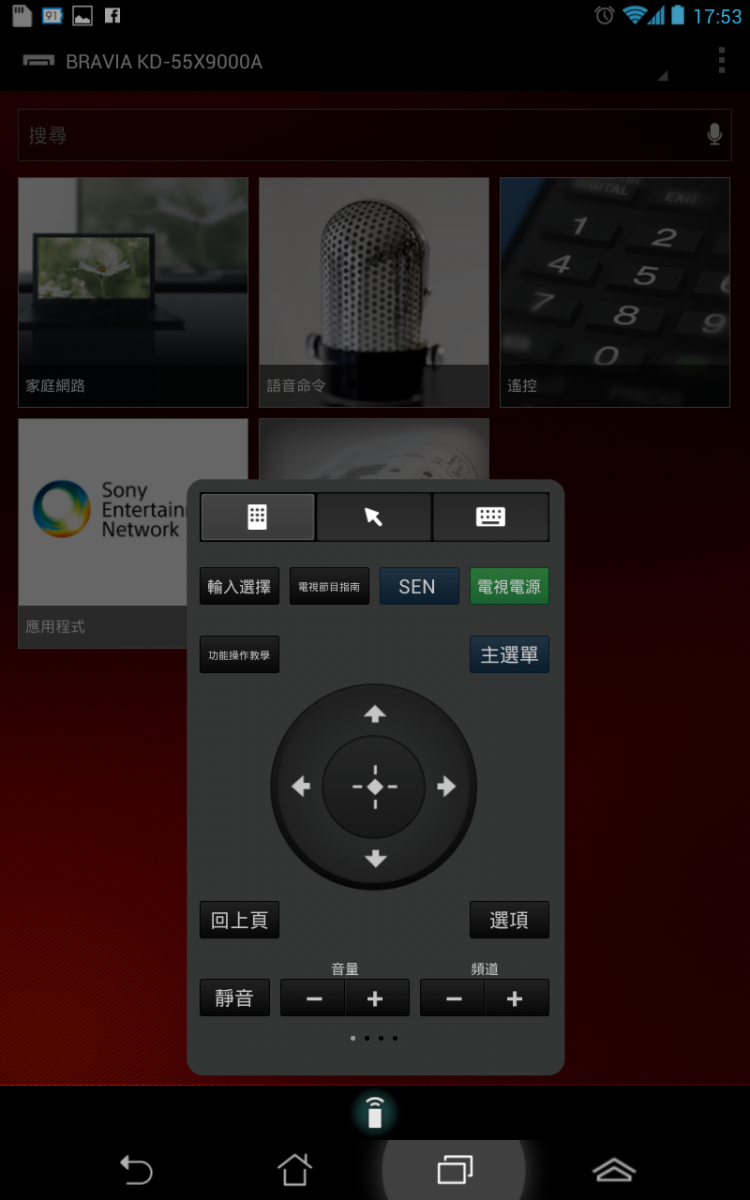The width and height of the screenshot is (750, 1200).
Task: Open the overflow menu in the top-right corner
Action: (722, 62)
